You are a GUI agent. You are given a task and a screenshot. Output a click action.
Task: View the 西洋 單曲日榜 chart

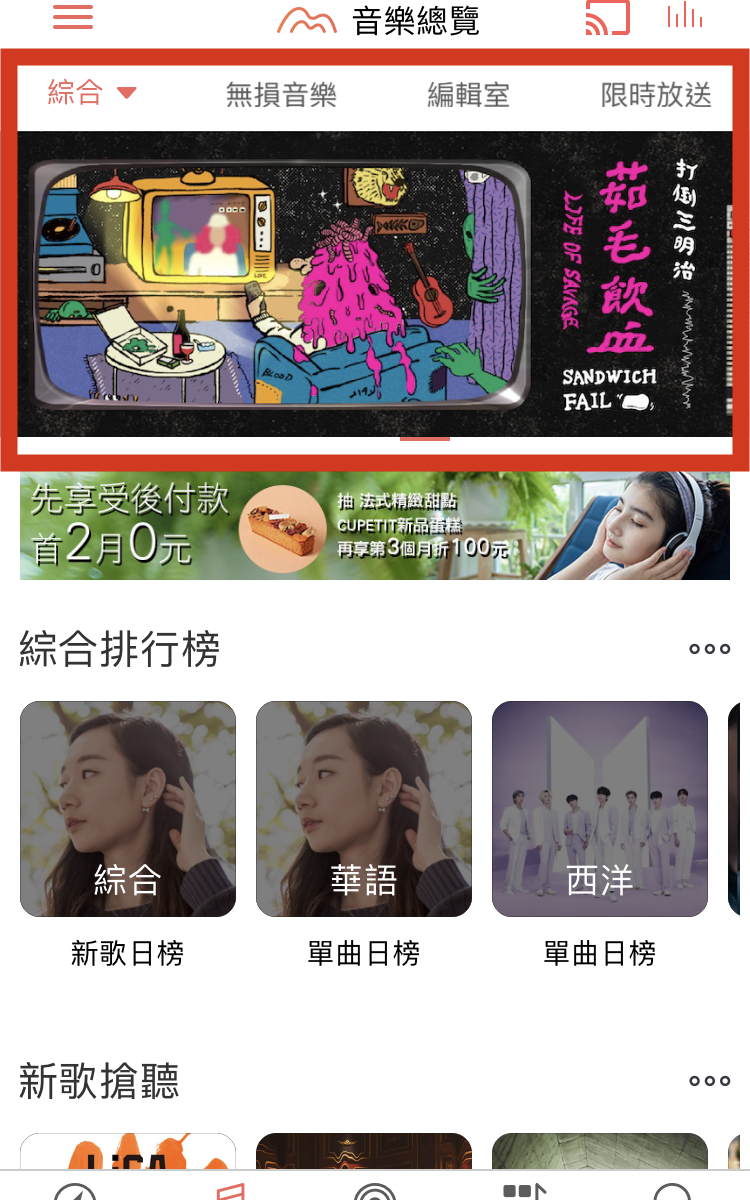pyautogui.click(x=600, y=809)
